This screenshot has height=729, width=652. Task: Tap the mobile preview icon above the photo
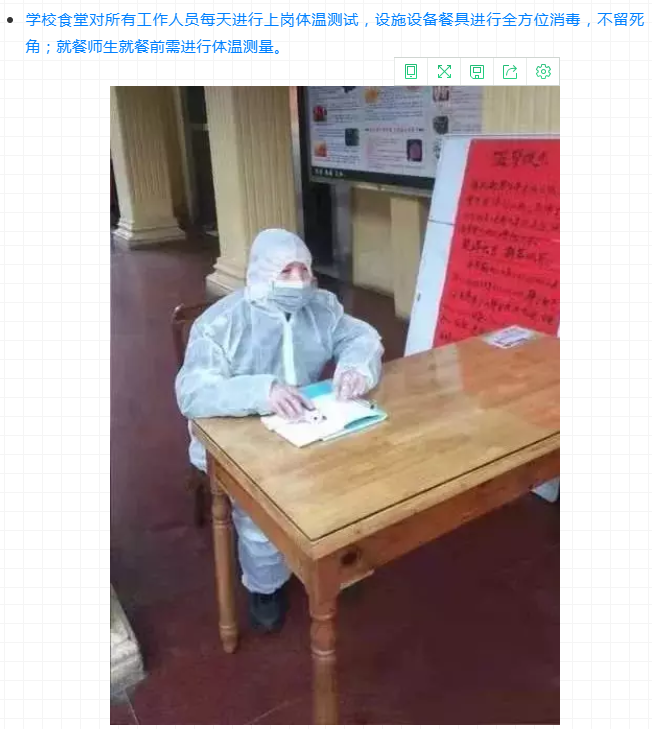[x=411, y=71]
